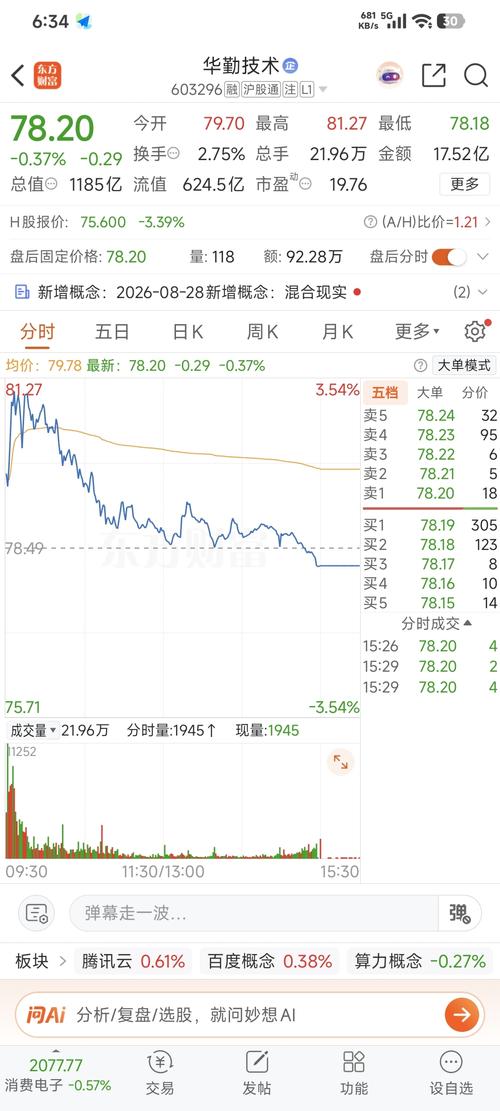Share this stock page
The height and width of the screenshot is (1111, 500).
pyautogui.click(x=433, y=75)
